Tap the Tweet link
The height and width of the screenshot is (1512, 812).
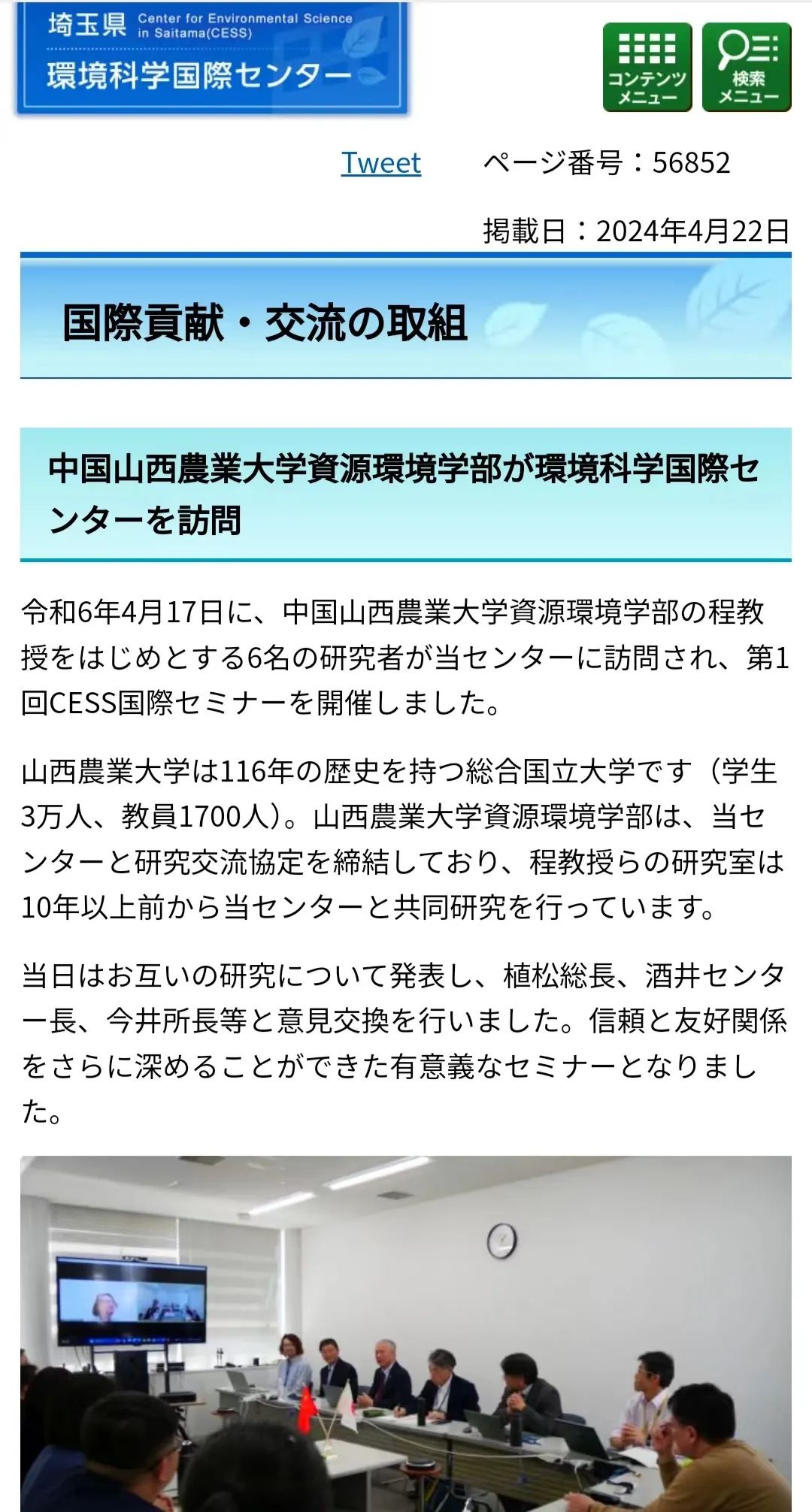point(381,162)
